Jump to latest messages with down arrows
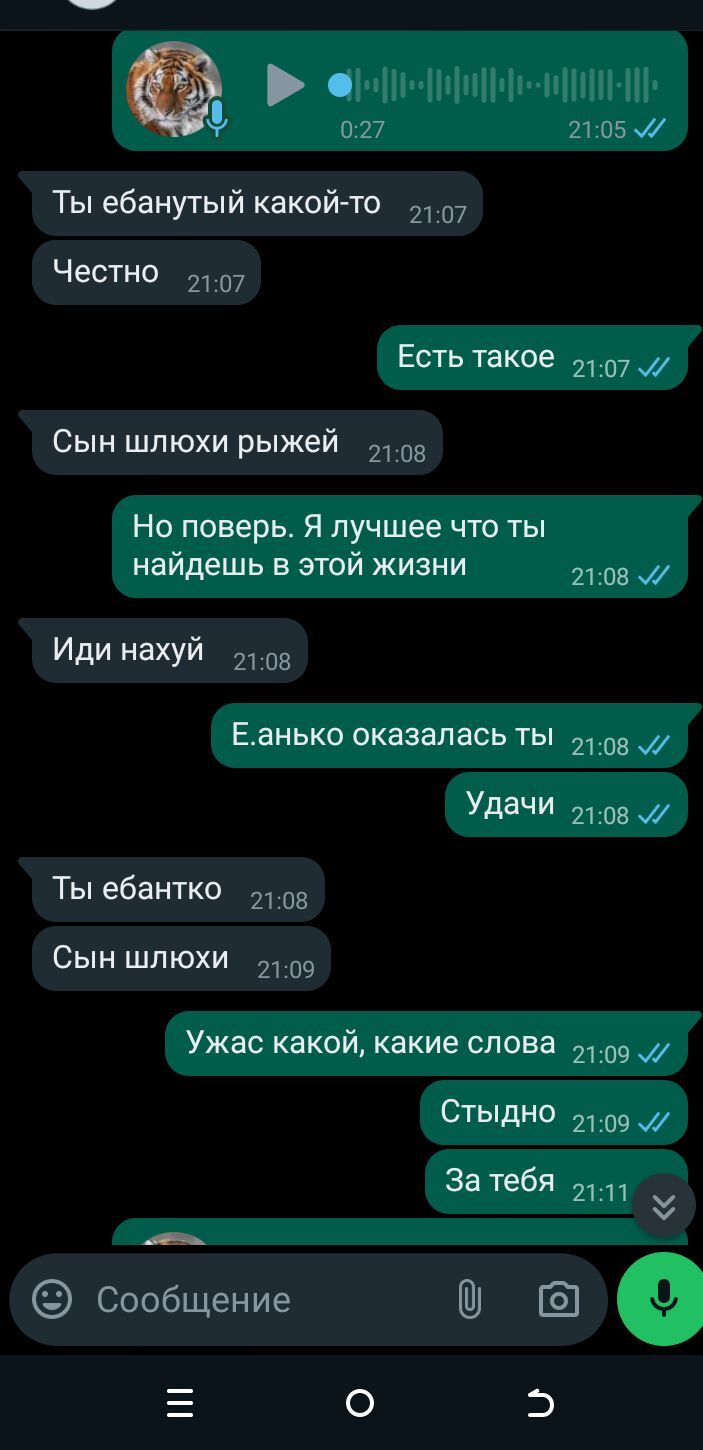 pos(663,1207)
